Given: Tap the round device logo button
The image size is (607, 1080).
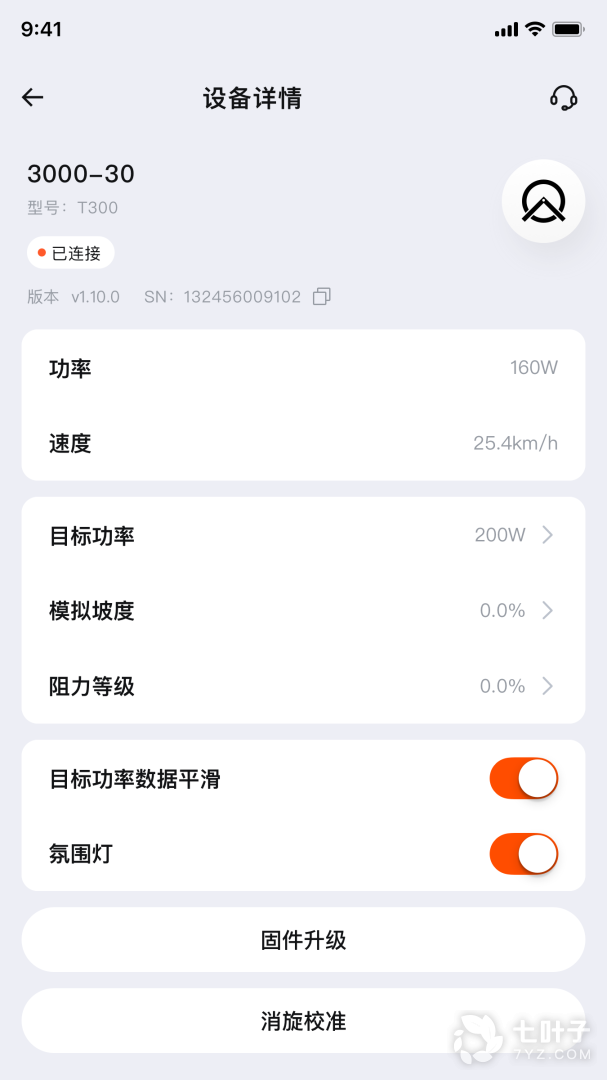Looking at the screenshot, I should tap(543, 201).
